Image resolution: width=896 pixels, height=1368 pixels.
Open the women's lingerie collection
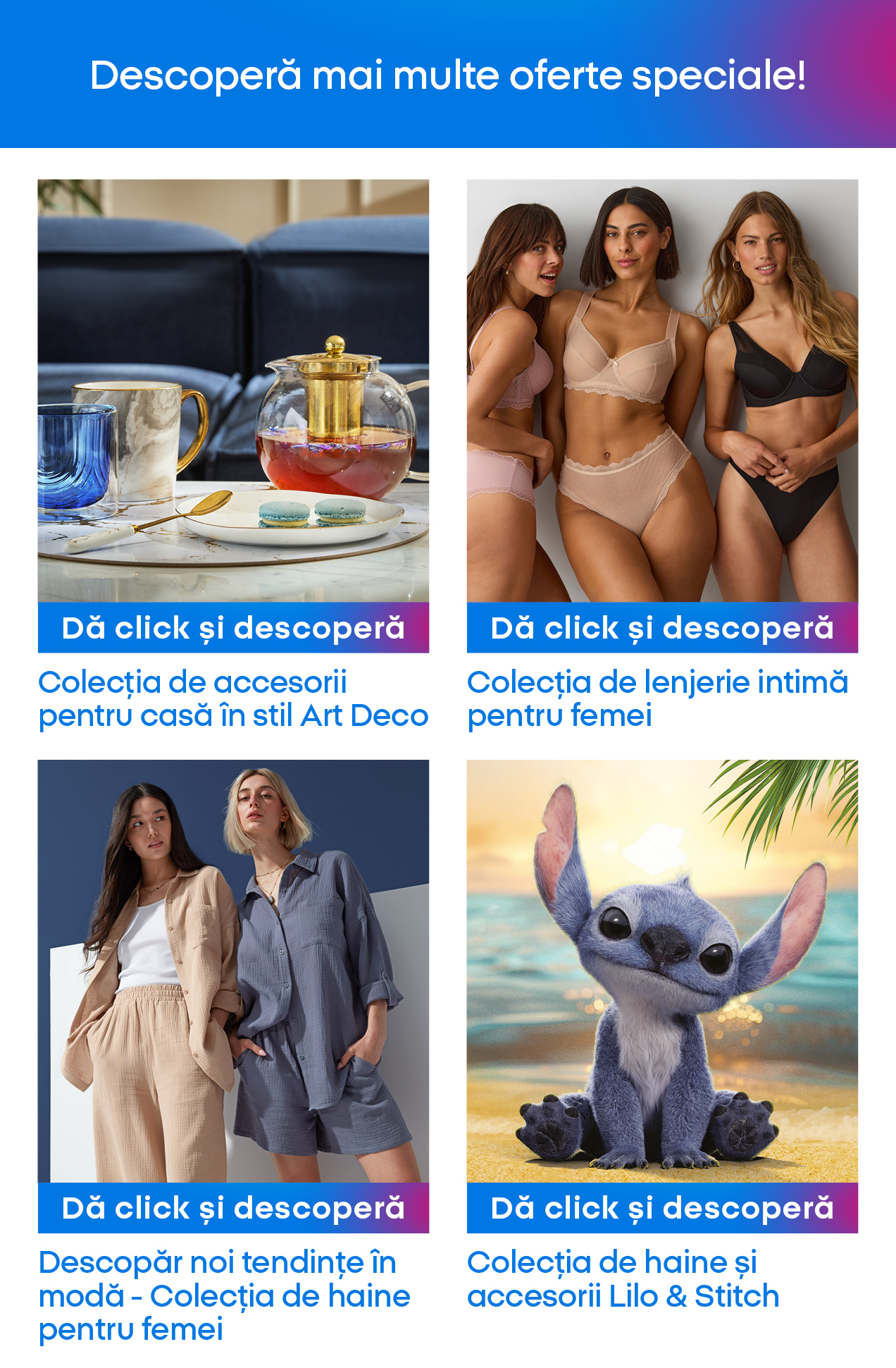(662, 628)
